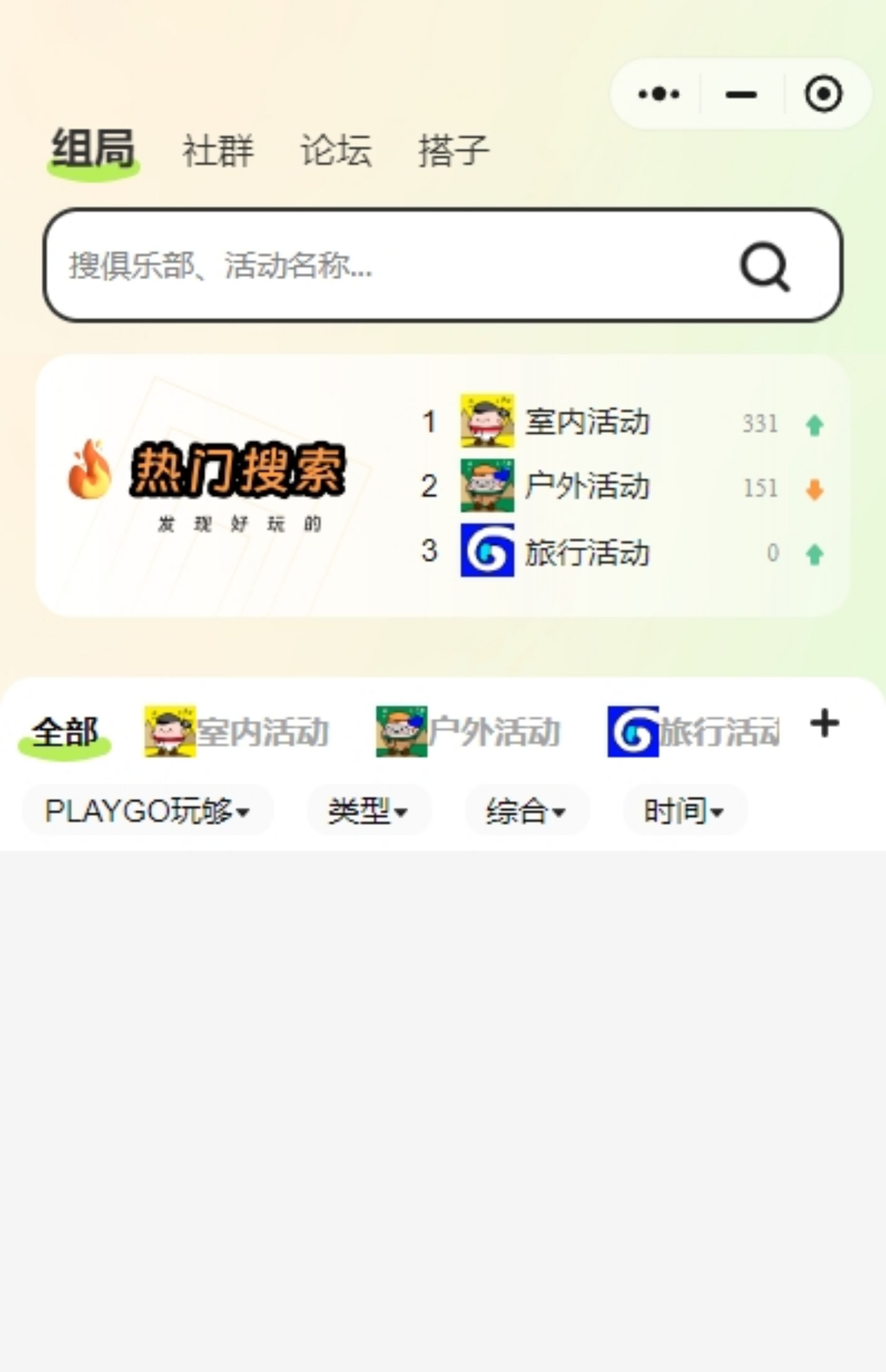Image resolution: width=886 pixels, height=1372 pixels.
Task: Expand the 类型 filter dropdown
Action: (368, 811)
